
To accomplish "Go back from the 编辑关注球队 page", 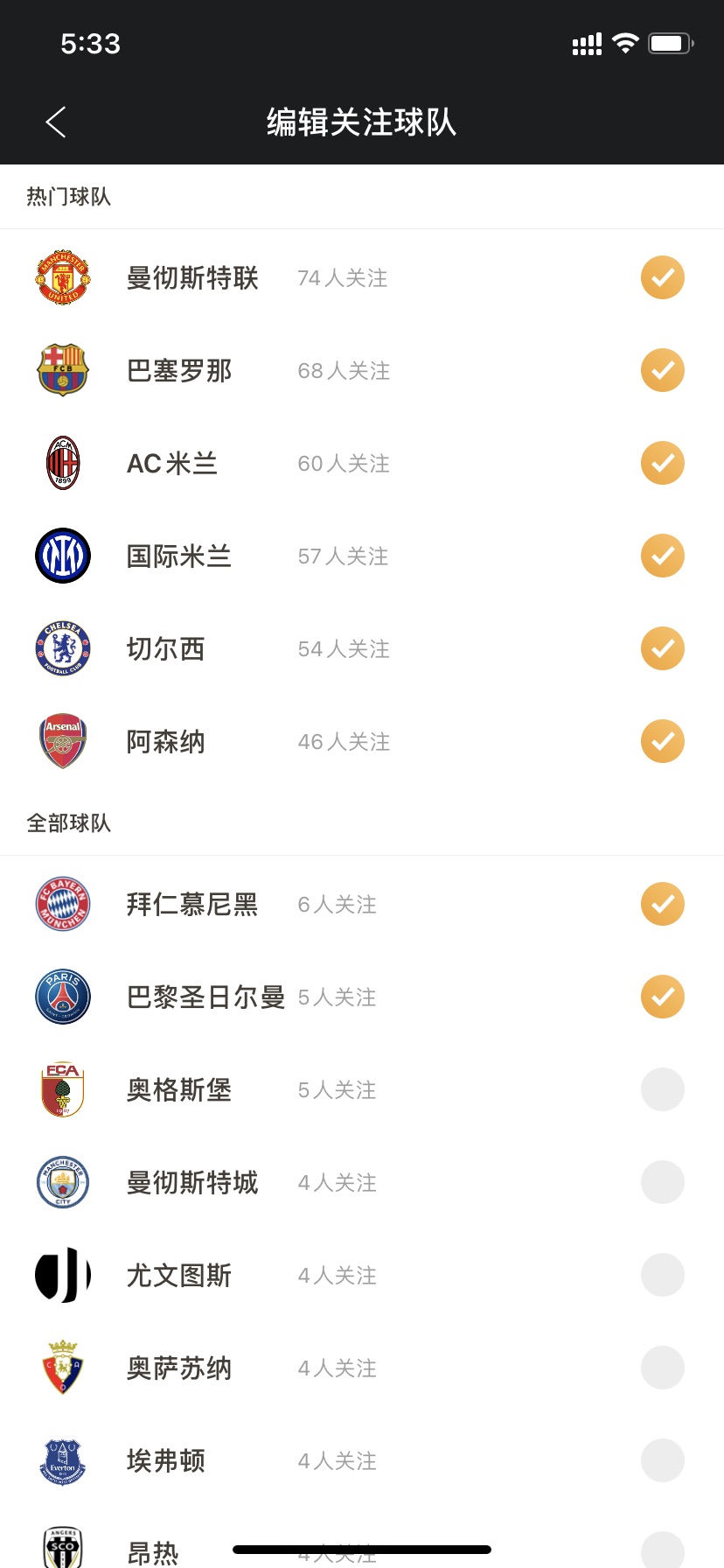I will (x=56, y=122).
